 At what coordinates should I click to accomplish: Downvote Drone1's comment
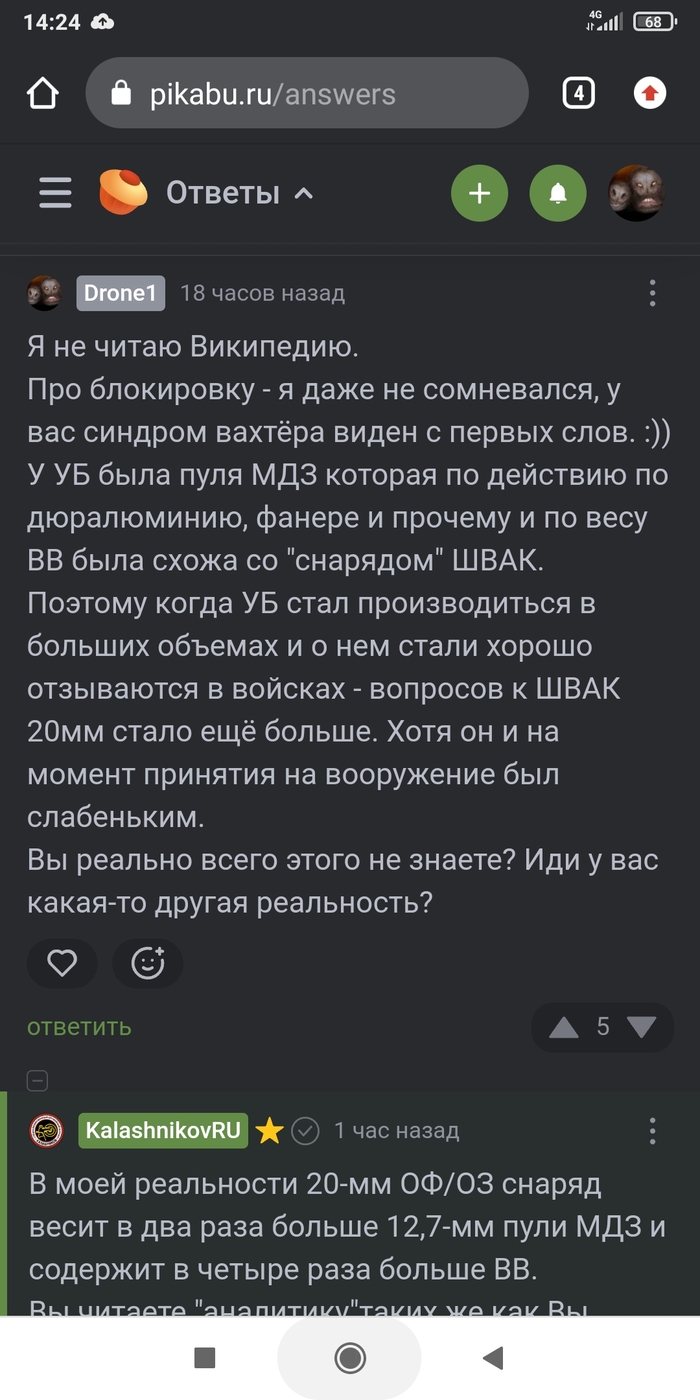(640, 1027)
